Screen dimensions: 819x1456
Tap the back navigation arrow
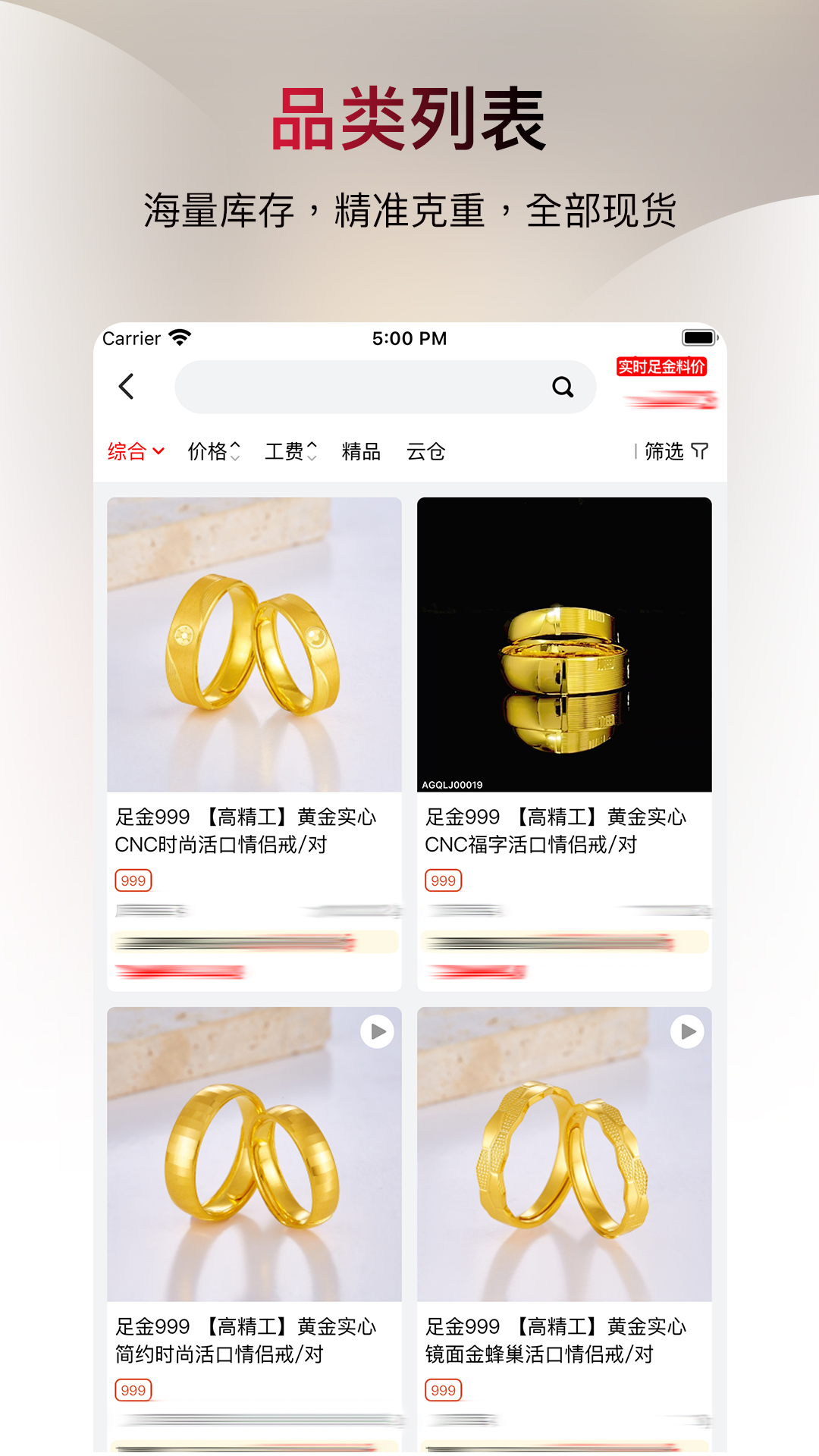coord(127,386)
